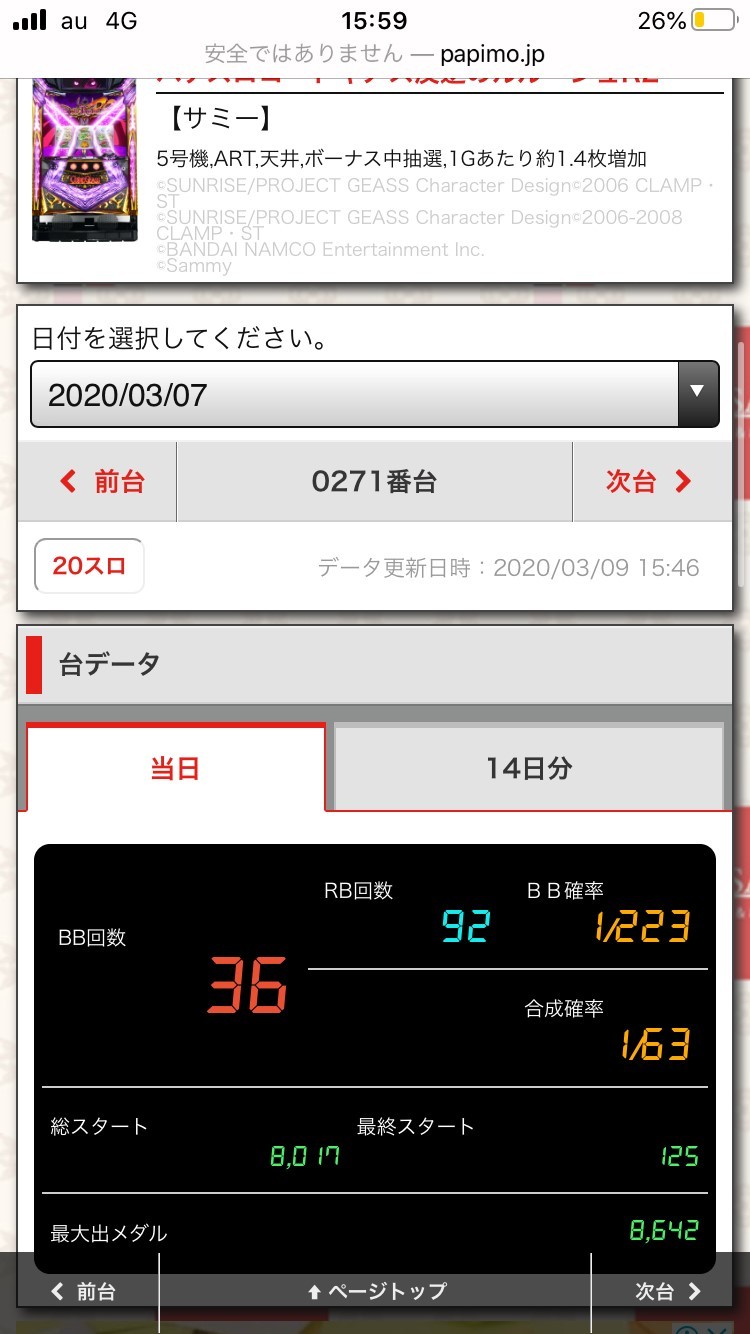Select the 当日 tab

coord(176,767)
